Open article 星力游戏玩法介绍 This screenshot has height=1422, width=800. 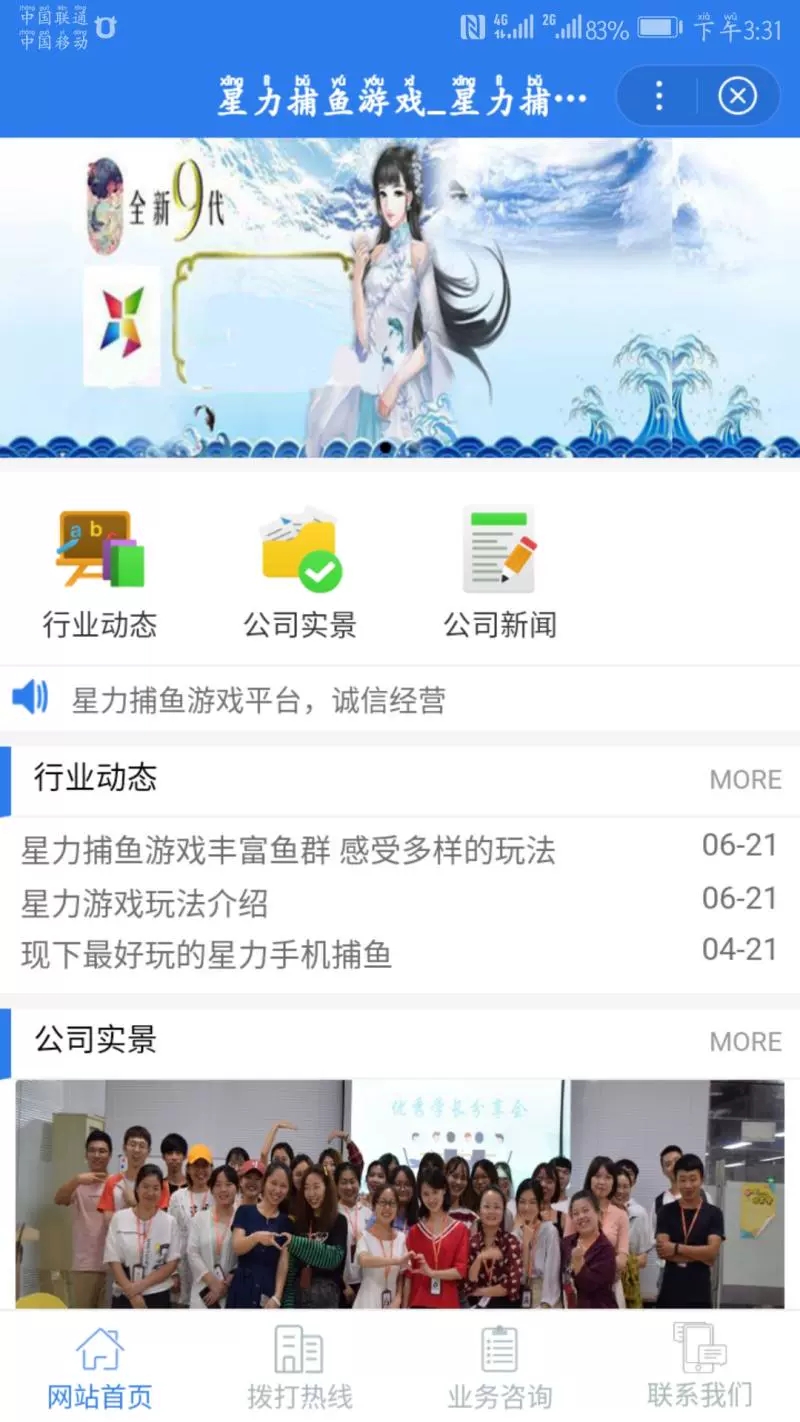coord(145,903)
